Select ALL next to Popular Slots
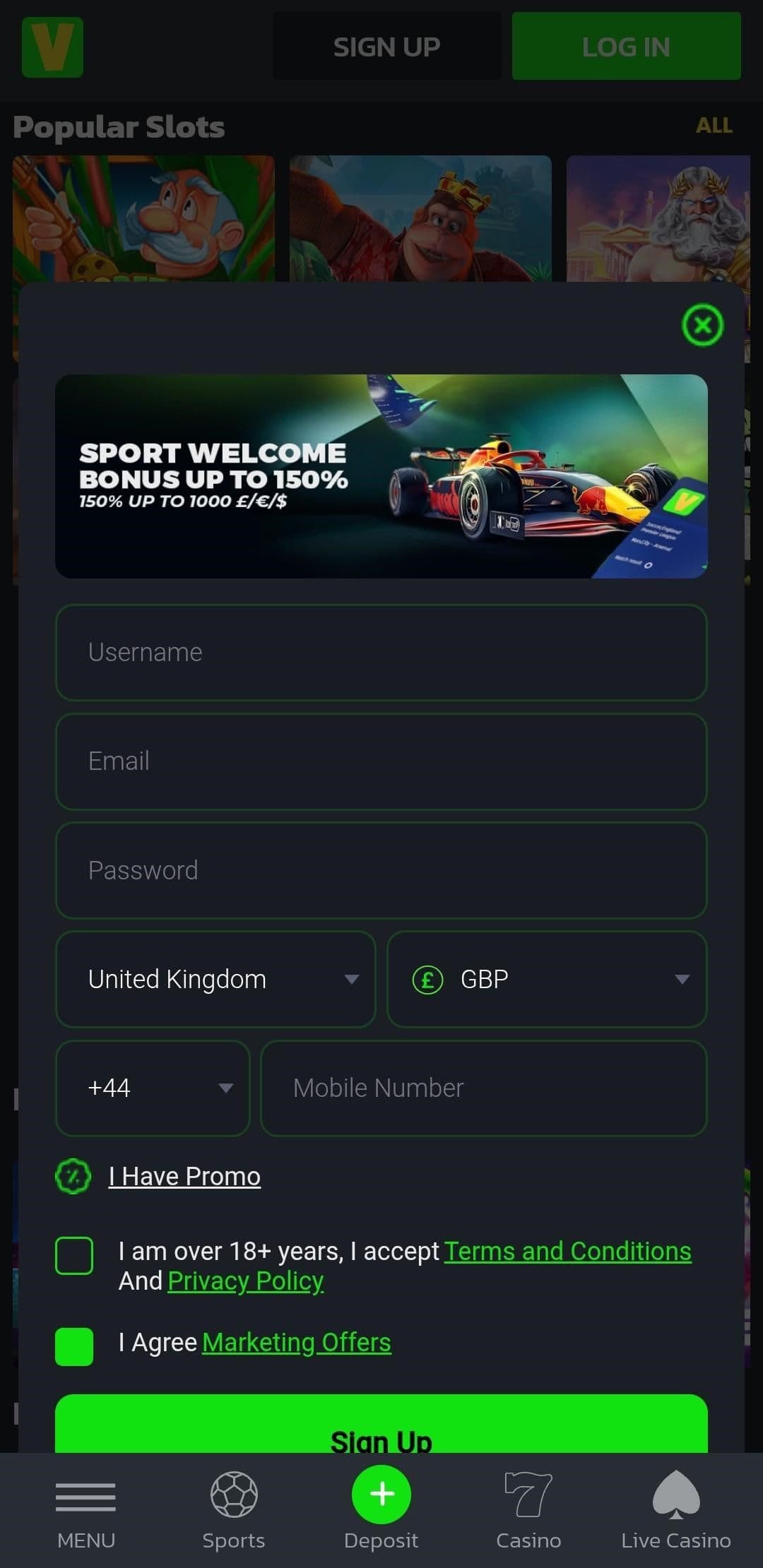Image resolution: width=763 pixels, height=1568 pixels. click(x=715, y=126)
